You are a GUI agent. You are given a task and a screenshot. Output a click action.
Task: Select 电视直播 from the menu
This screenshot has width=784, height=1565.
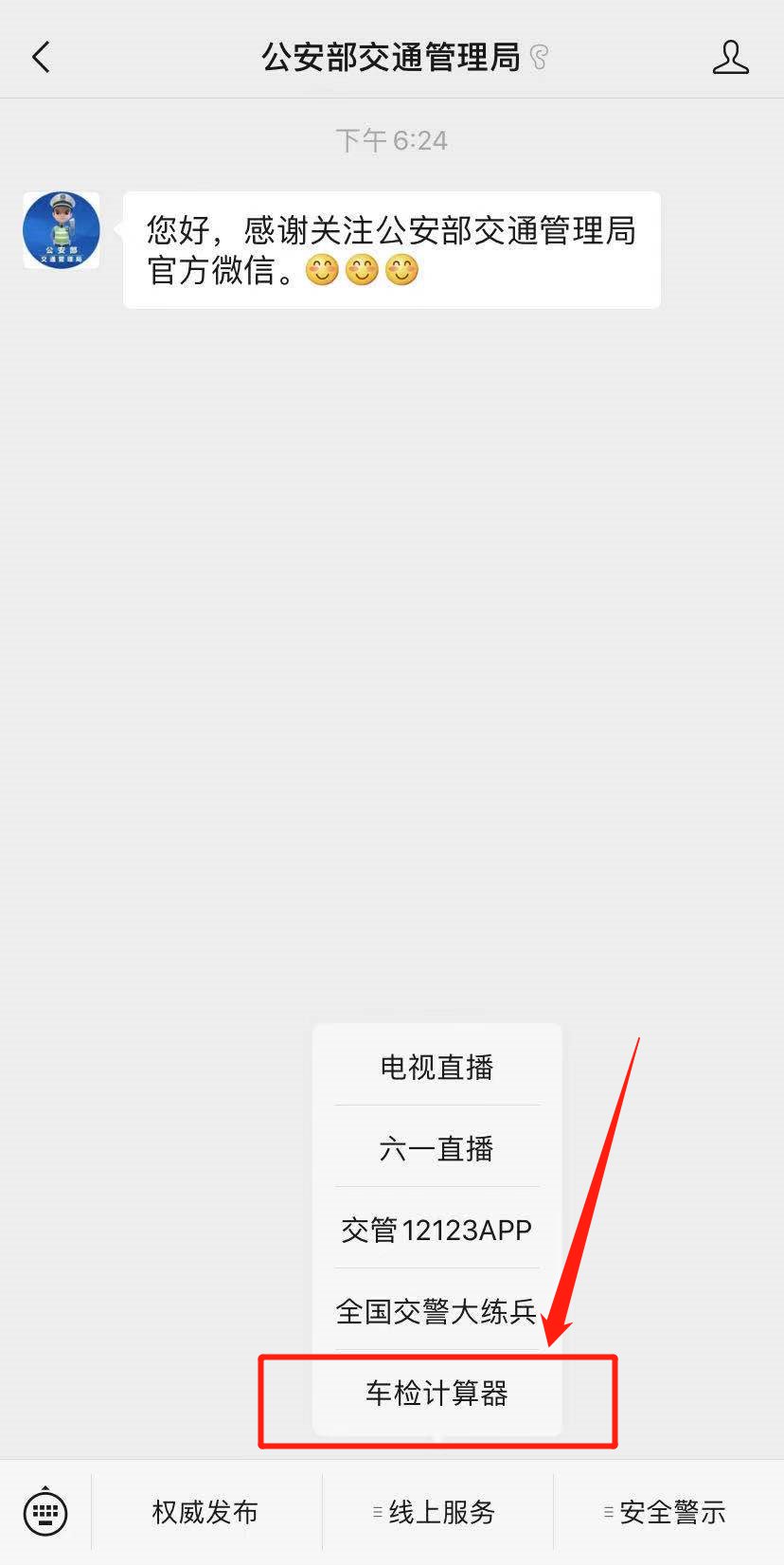pos(437,1068)
